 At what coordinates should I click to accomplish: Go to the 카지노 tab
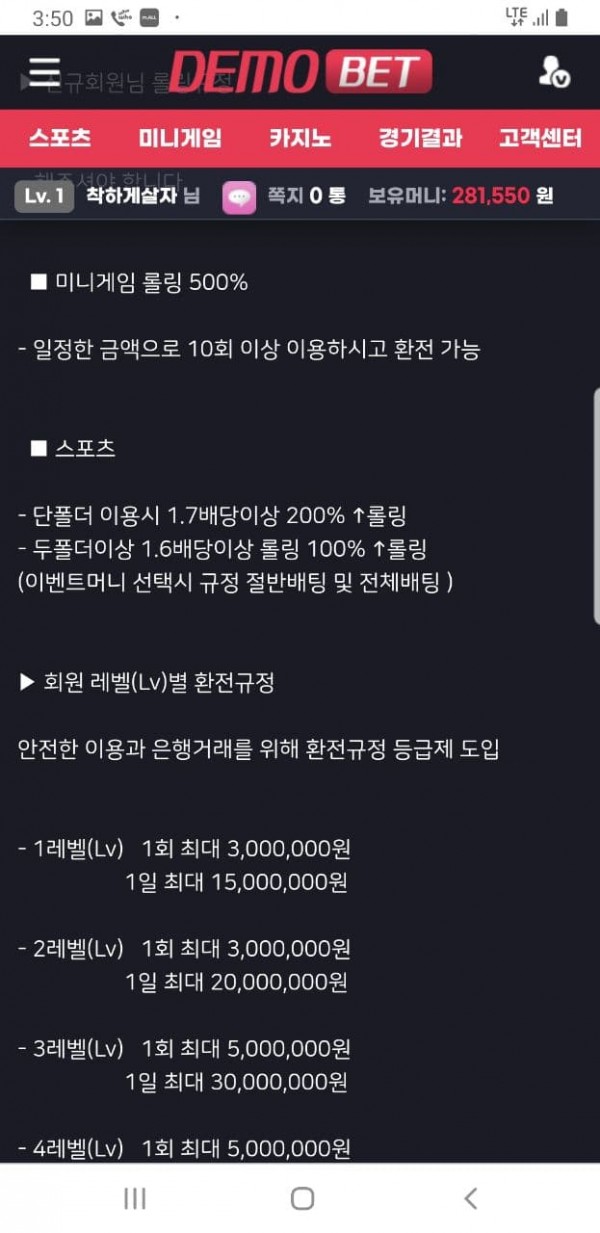[x=300, y=138]
